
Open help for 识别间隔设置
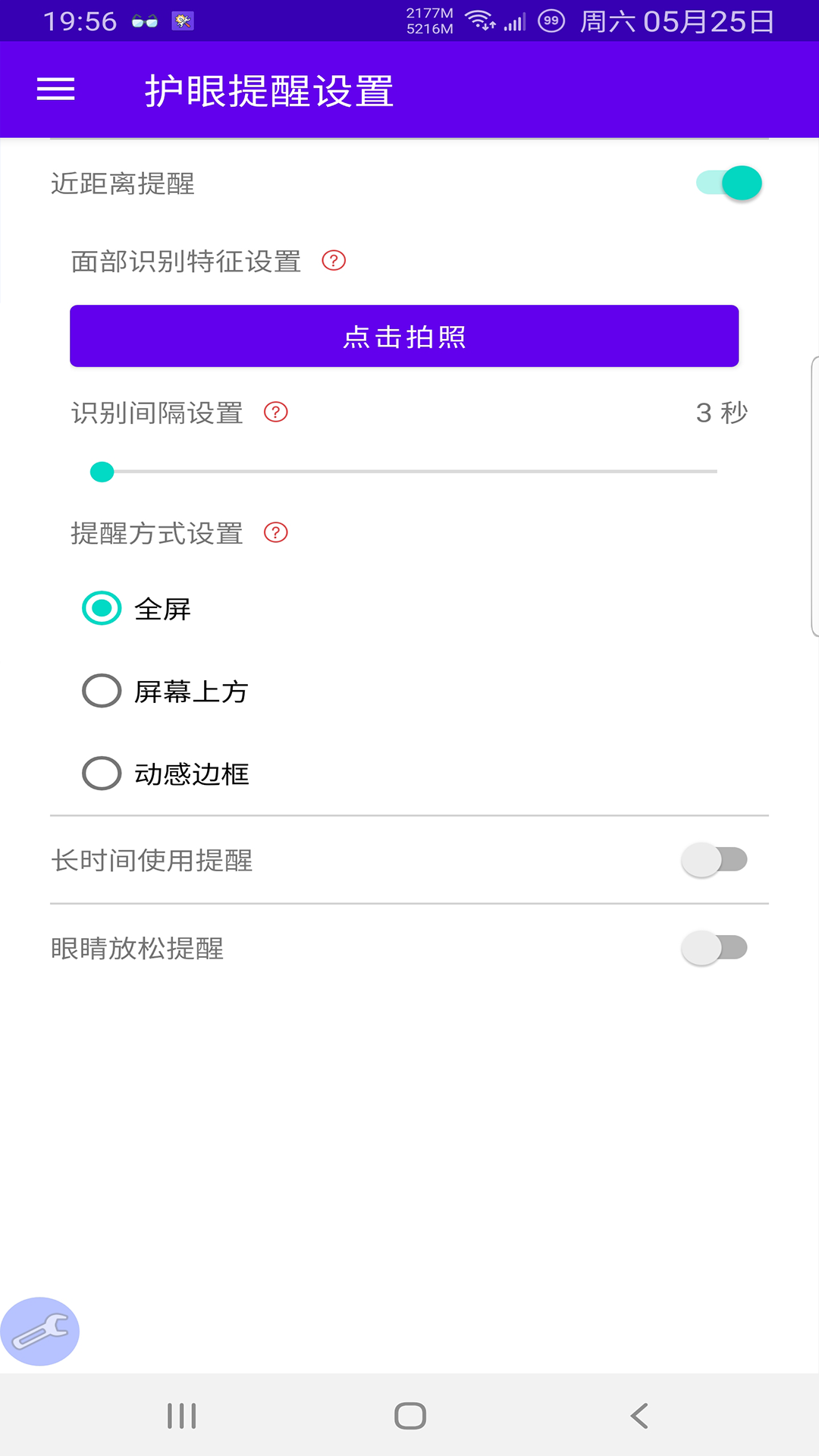(x=275, y=412)
